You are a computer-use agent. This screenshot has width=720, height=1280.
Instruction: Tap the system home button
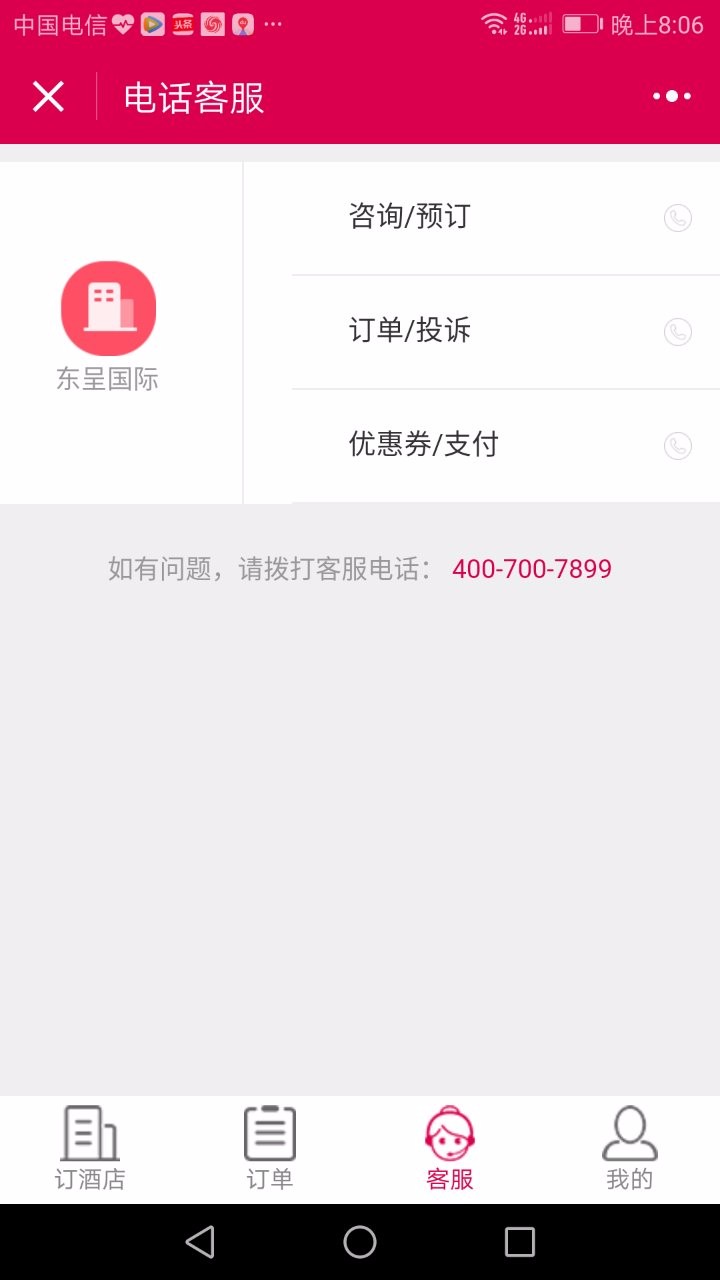tap(360, 1242)
